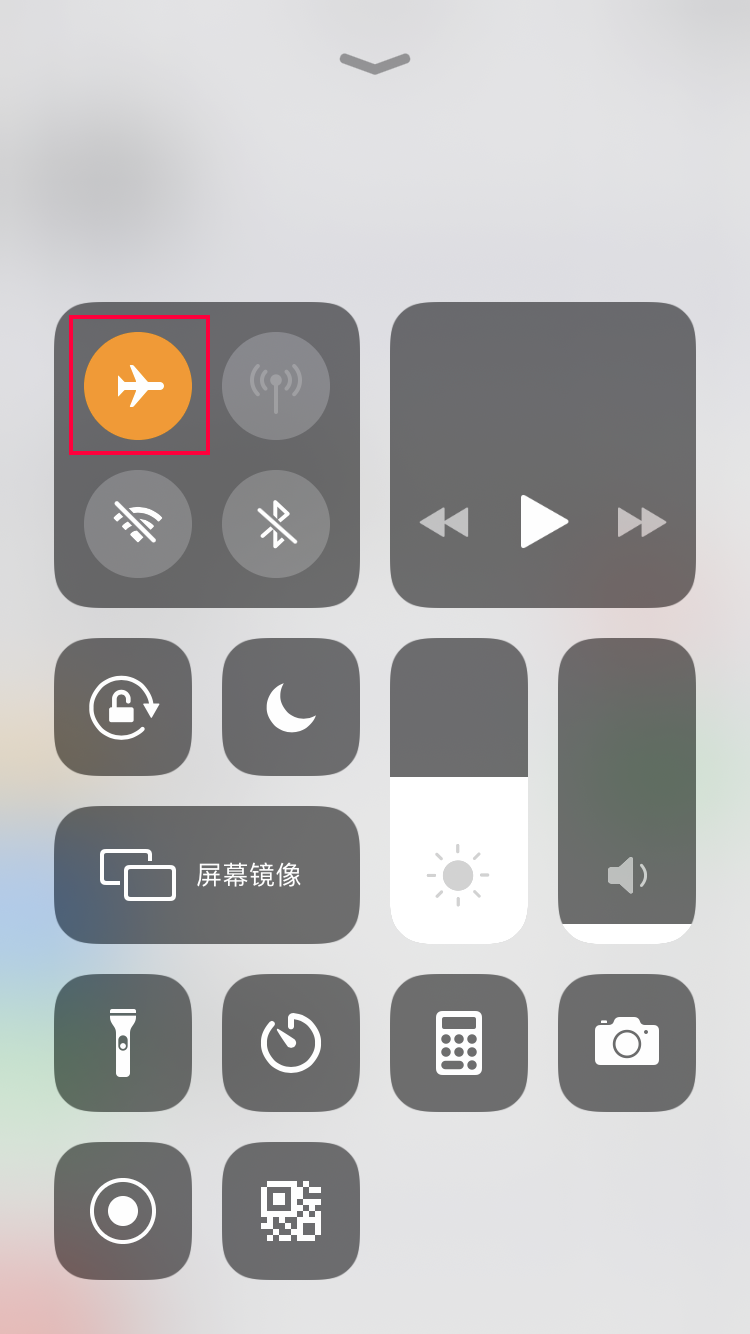Skip to next track
This screenshot has height=1334, width=750.
click(642, 522)
